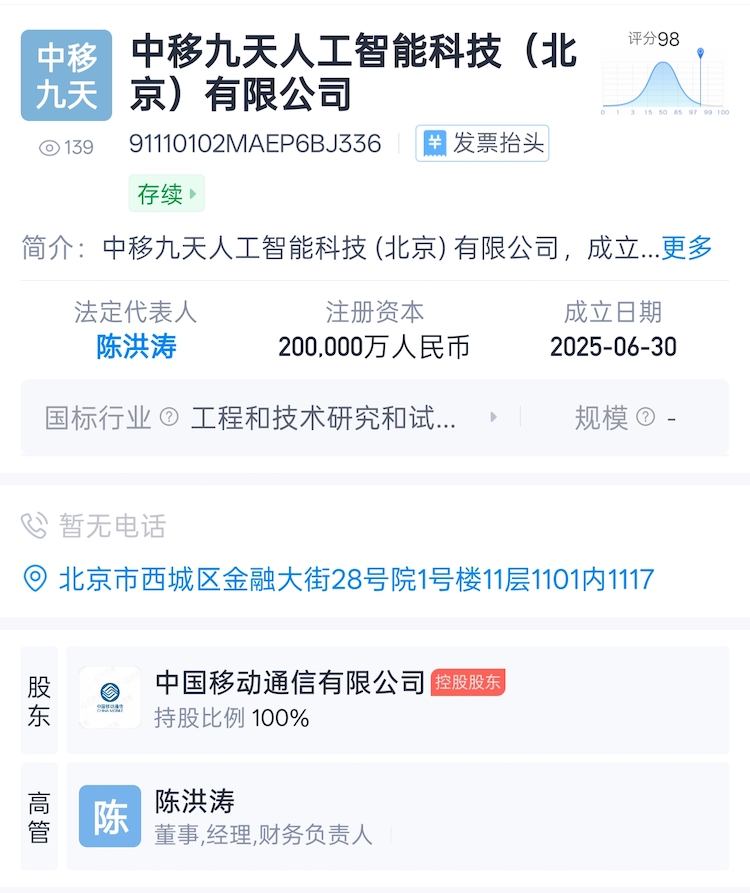Screen dimensions: 750x893
Task: Click the 发票抬头 button
Action: coord(482,143)
